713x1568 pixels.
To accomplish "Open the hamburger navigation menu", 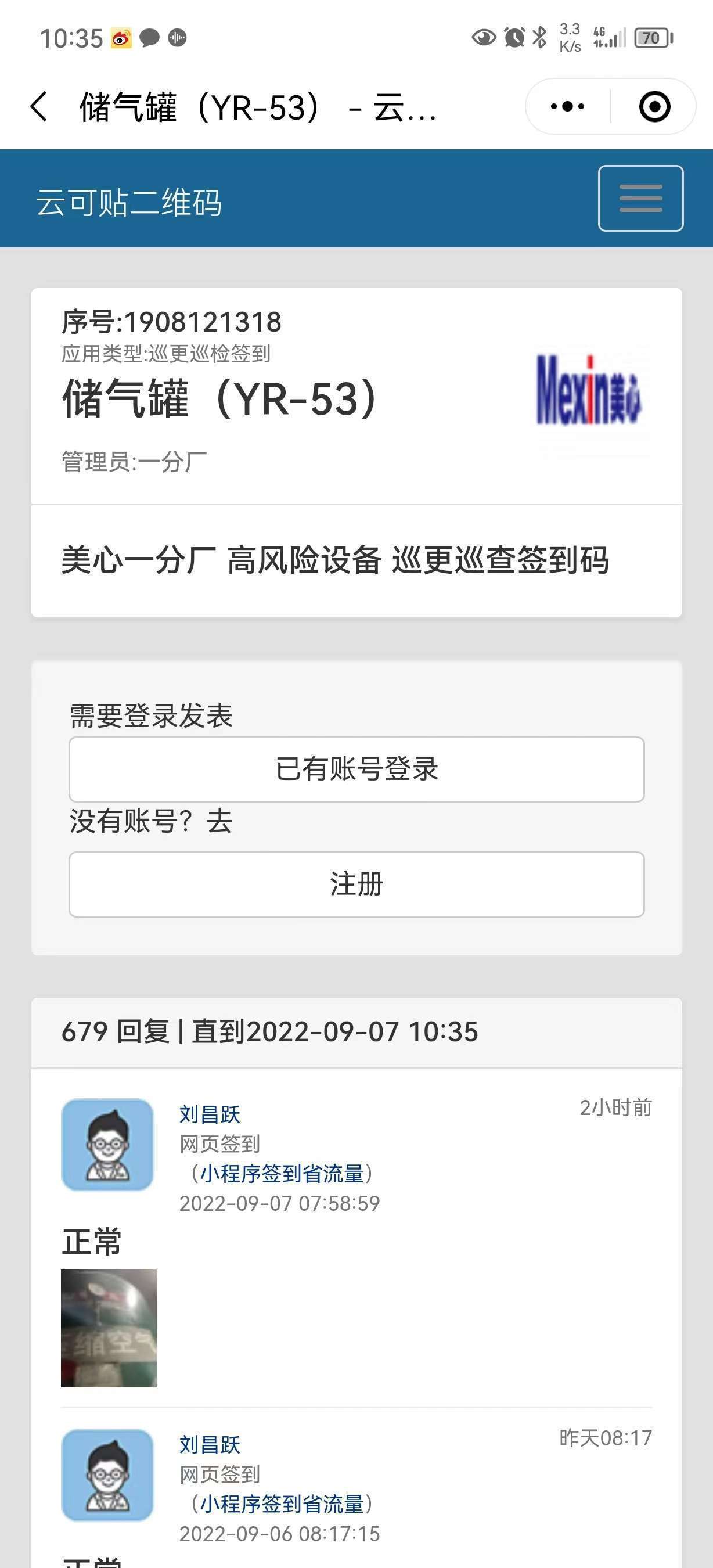I will pyautogui.click(x=640, y=199).
